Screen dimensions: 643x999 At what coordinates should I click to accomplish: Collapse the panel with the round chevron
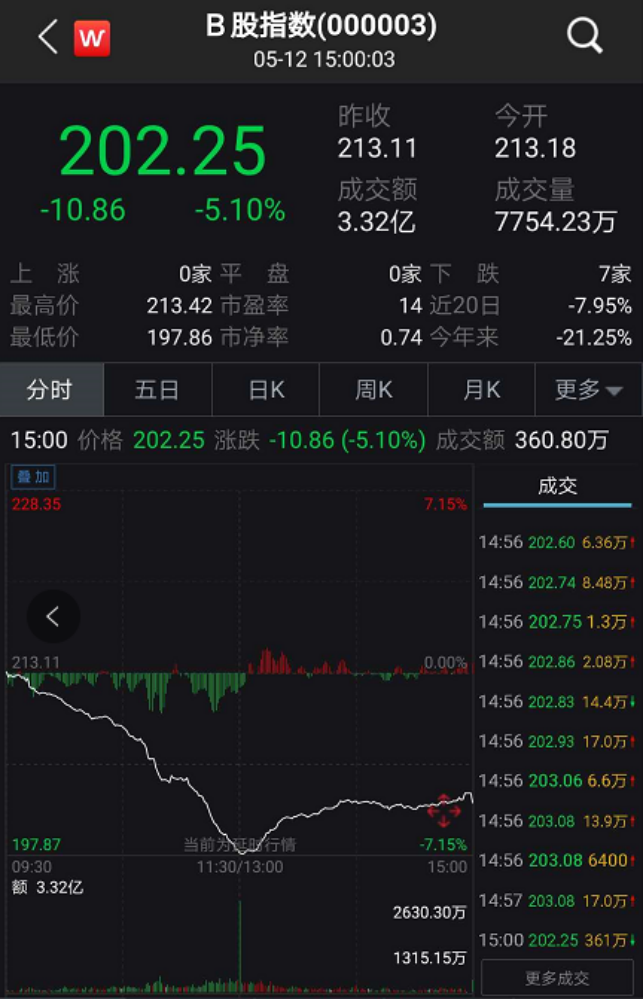pyautogui.click(x=53, y=617)
